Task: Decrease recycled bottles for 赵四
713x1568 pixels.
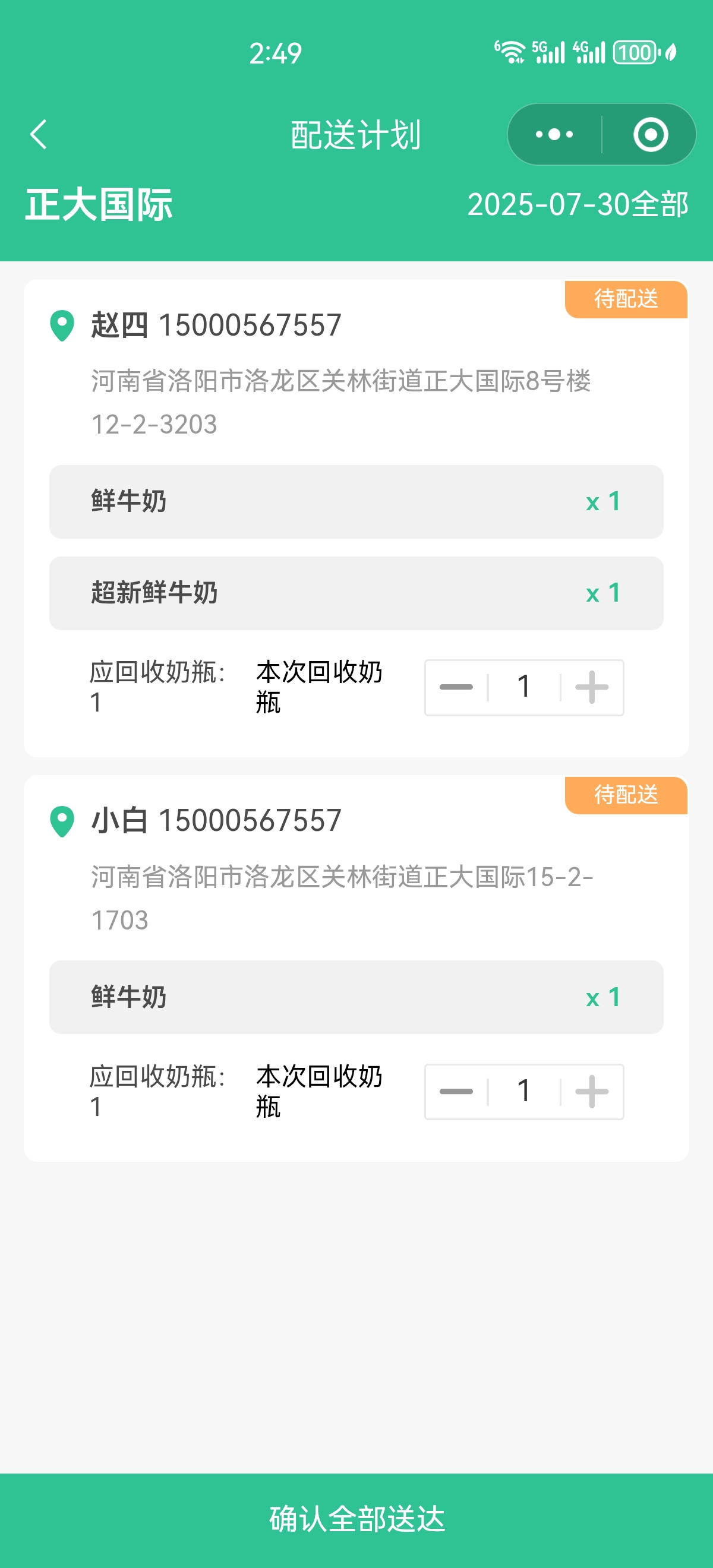Action: tap(456, 687)
